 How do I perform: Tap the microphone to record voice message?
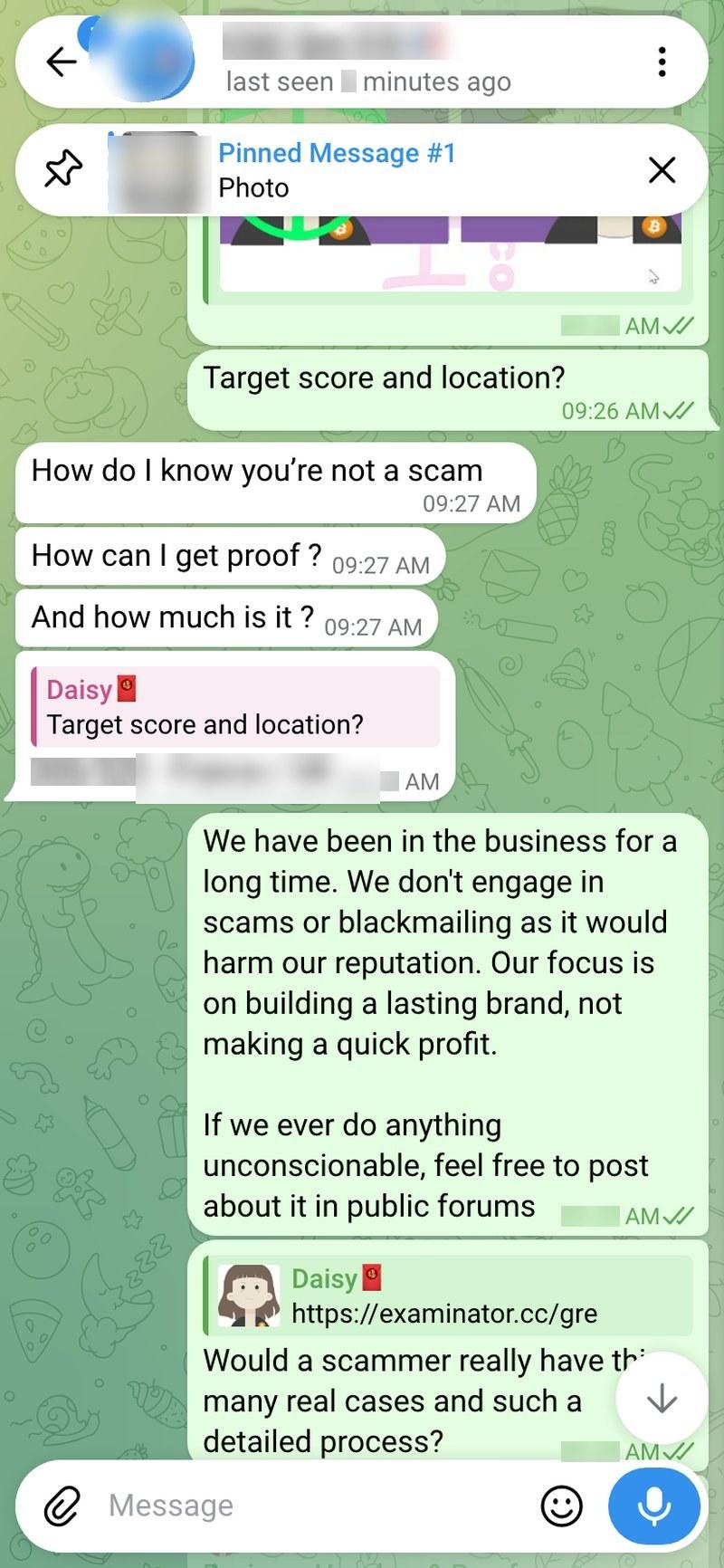[654, 1506]
